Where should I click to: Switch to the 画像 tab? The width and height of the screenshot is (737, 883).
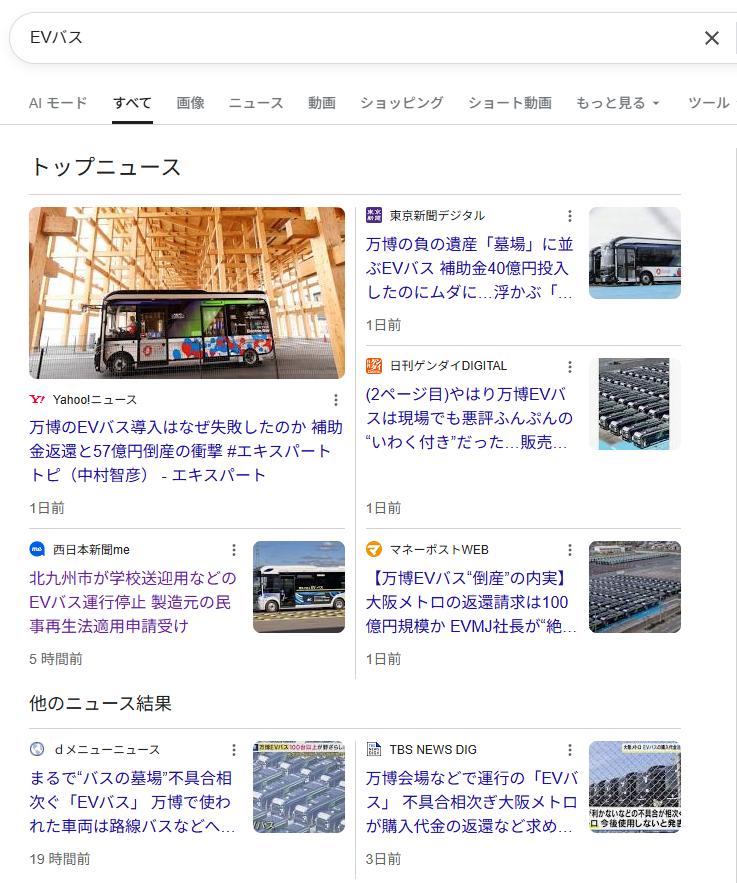tap(190, 103)
